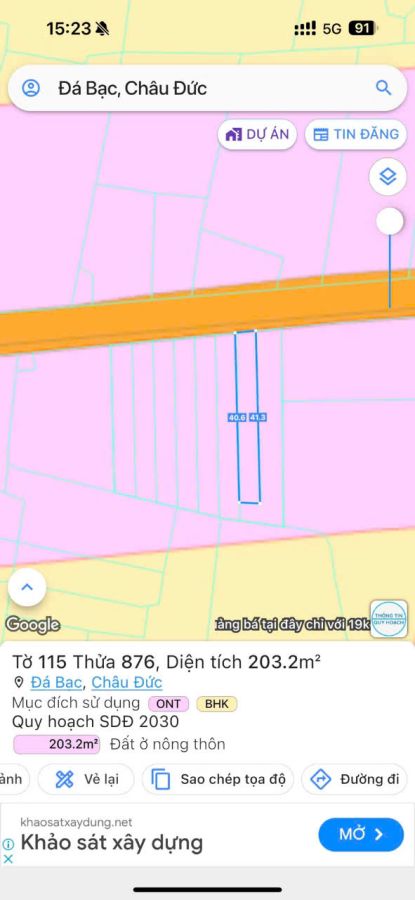Image resolution: width=415 pixels, height=900 pixels.
Task: Select the BHK land use tag
Action: point(216,704)
